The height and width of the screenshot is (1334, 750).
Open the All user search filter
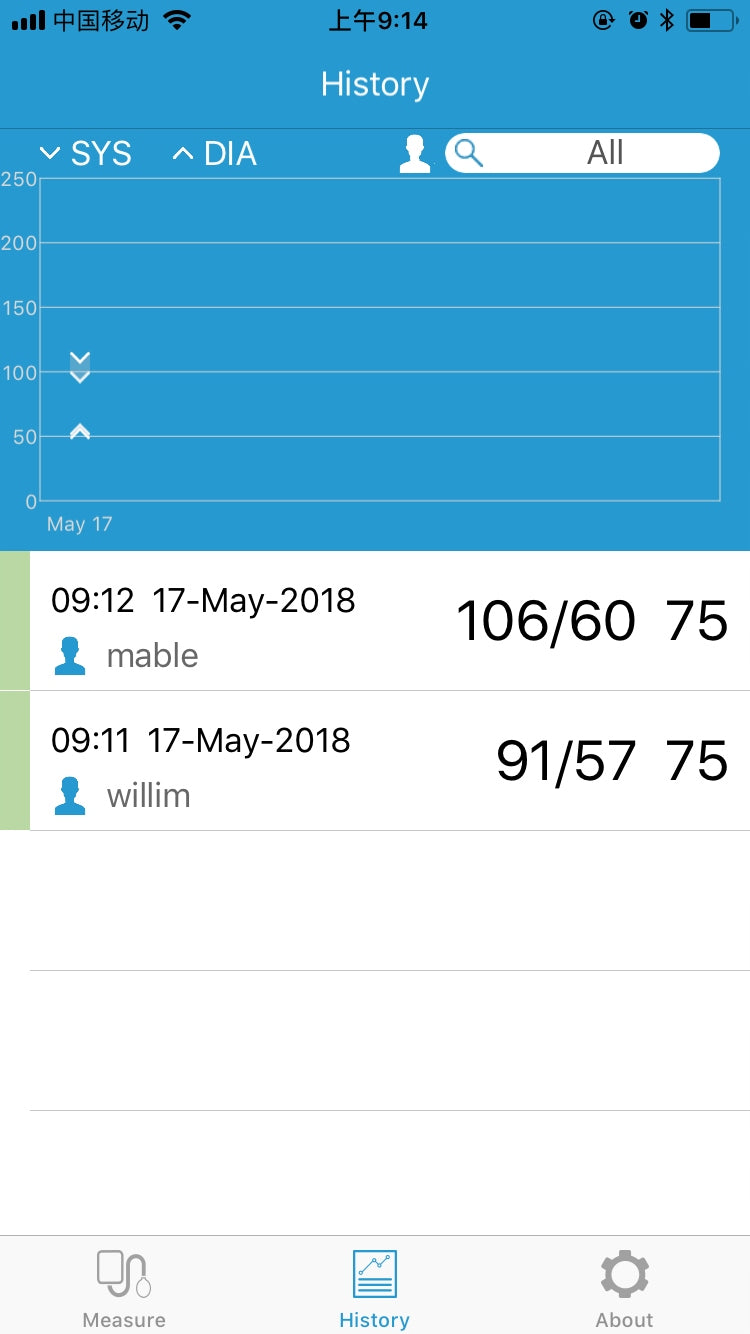tap(582, 153)
